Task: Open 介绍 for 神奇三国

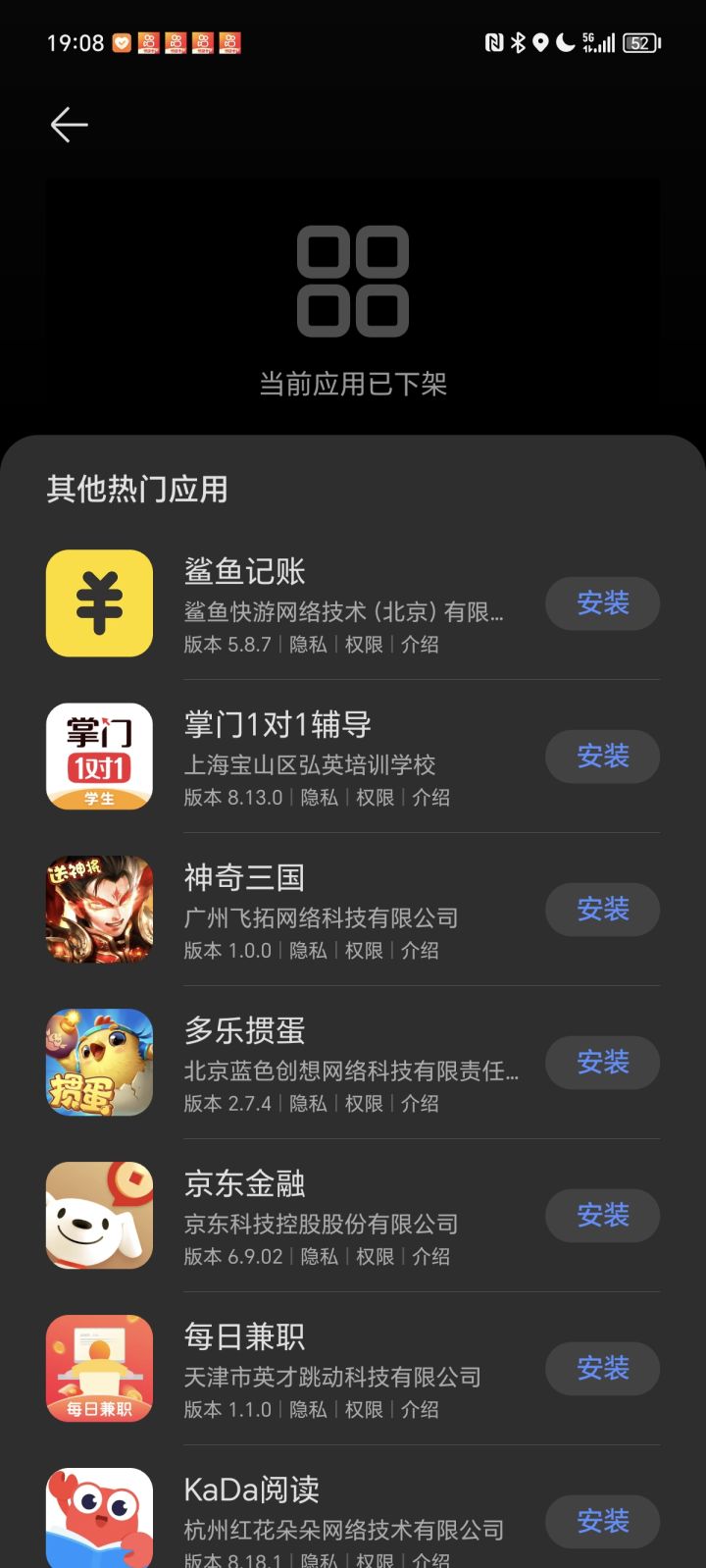Action: point(420,951)
